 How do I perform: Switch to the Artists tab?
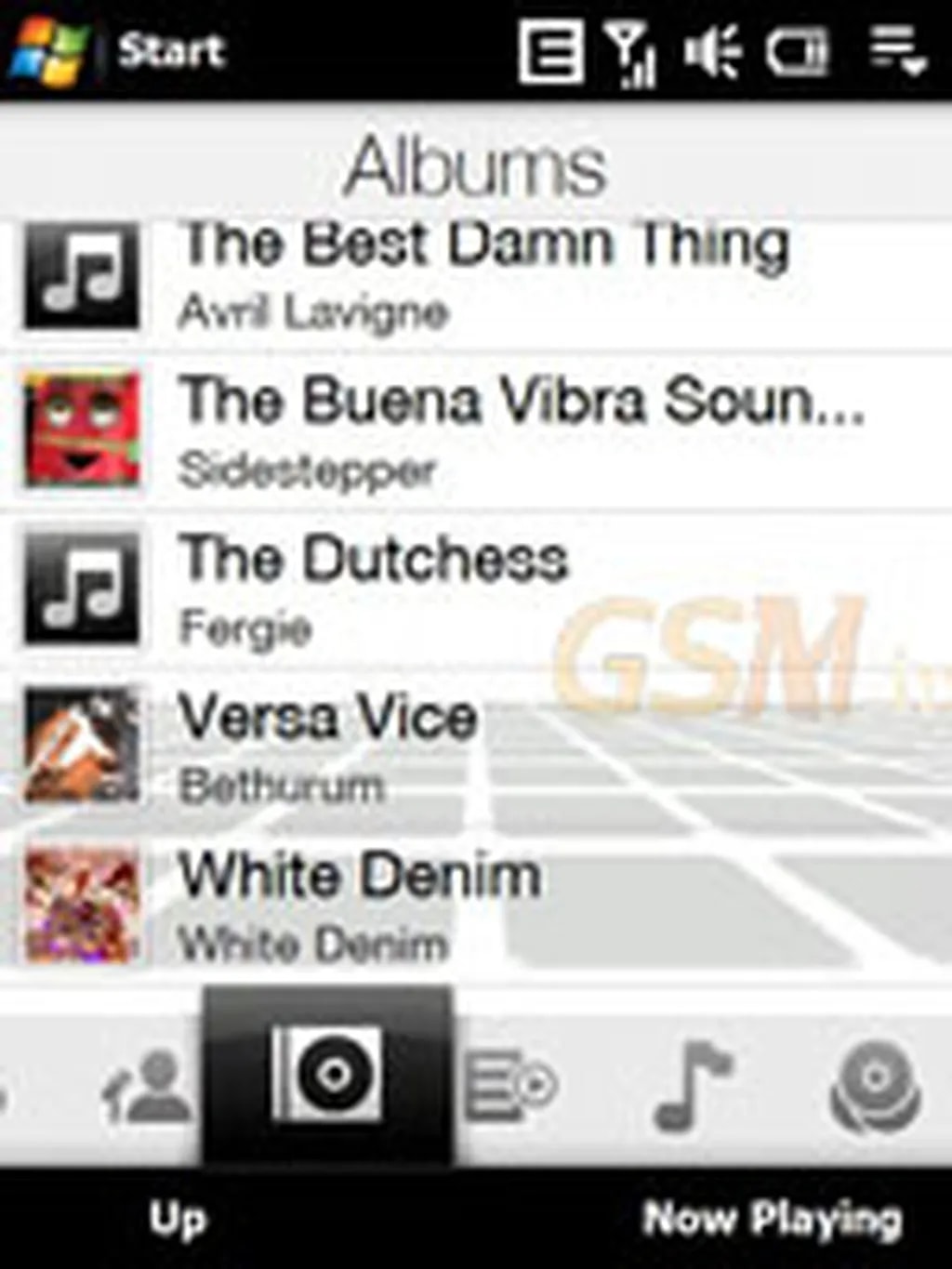click(x=149, y=1085)
